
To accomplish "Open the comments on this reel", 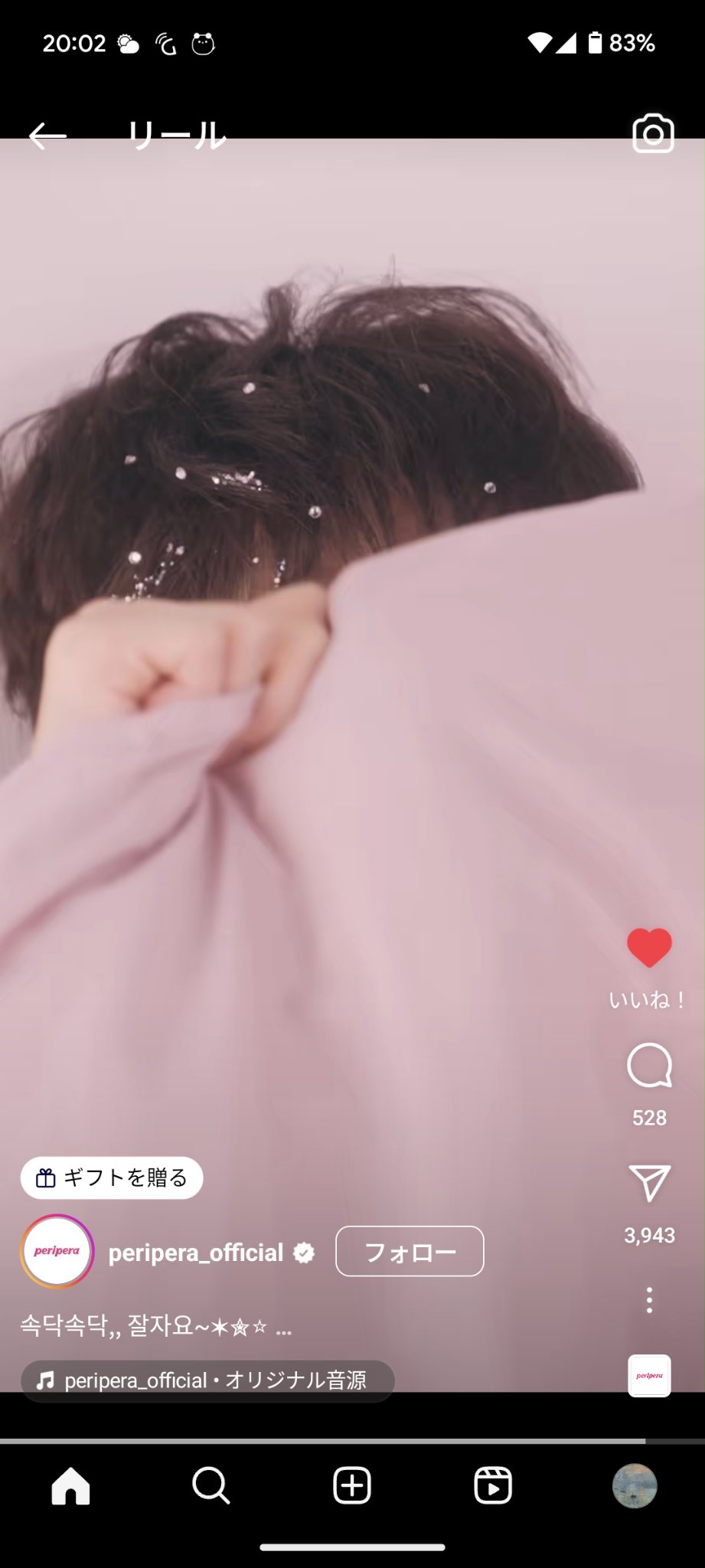I will tap(649, 1066).
